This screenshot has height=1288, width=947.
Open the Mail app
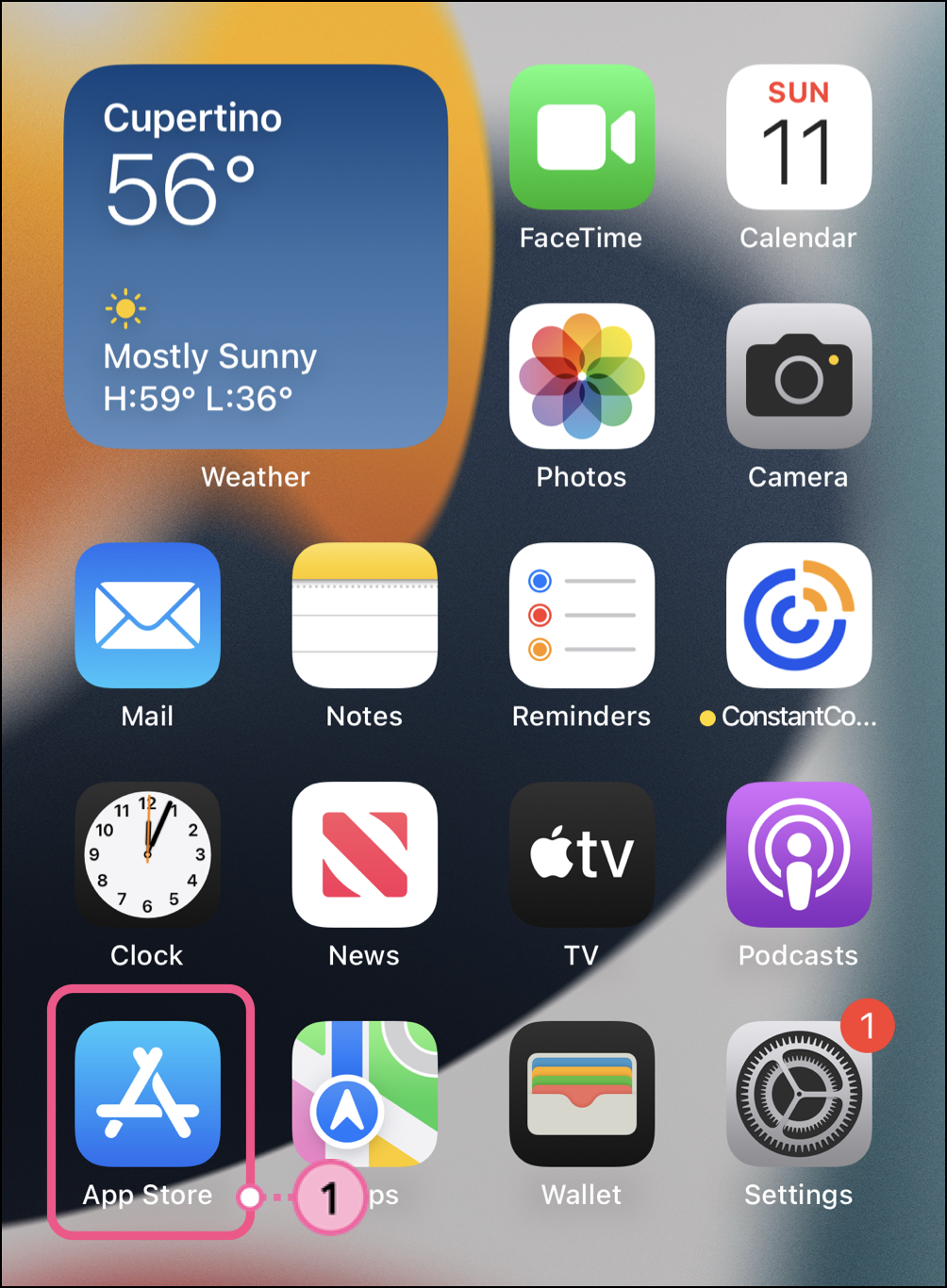pyautogui.click(x=147, y=615)
